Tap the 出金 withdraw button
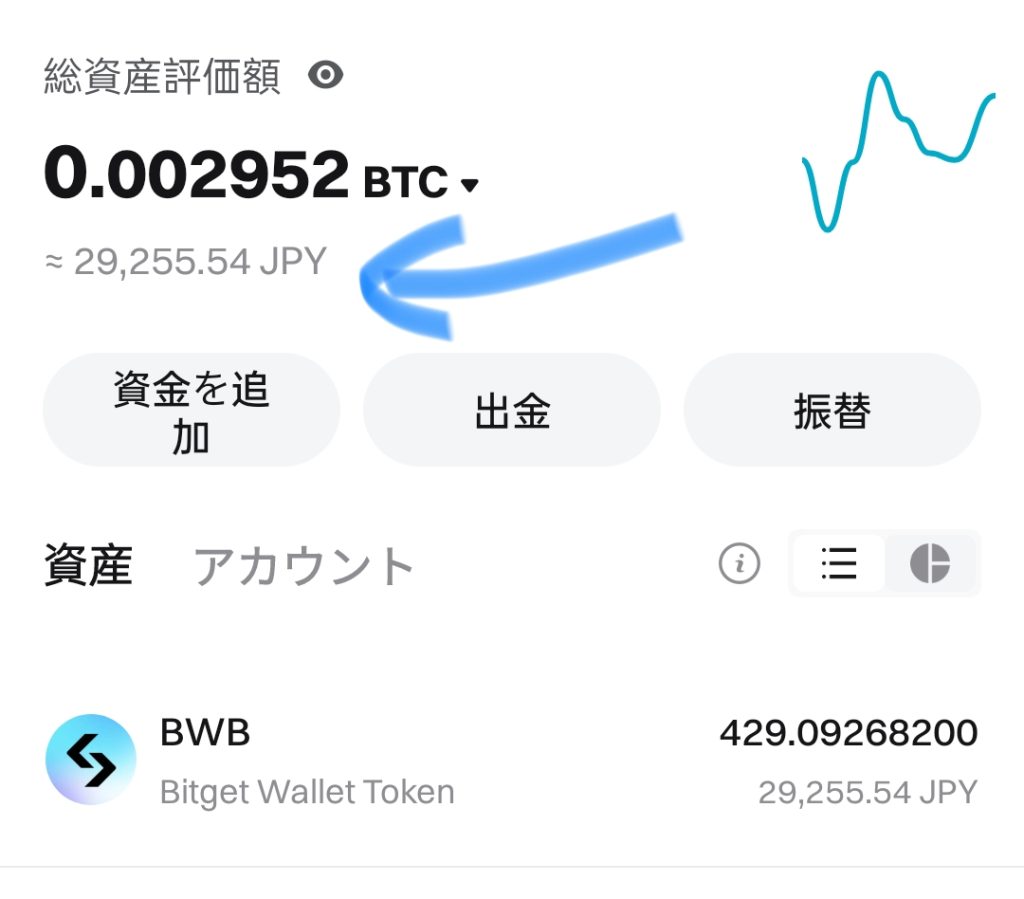 pos(512,411)
